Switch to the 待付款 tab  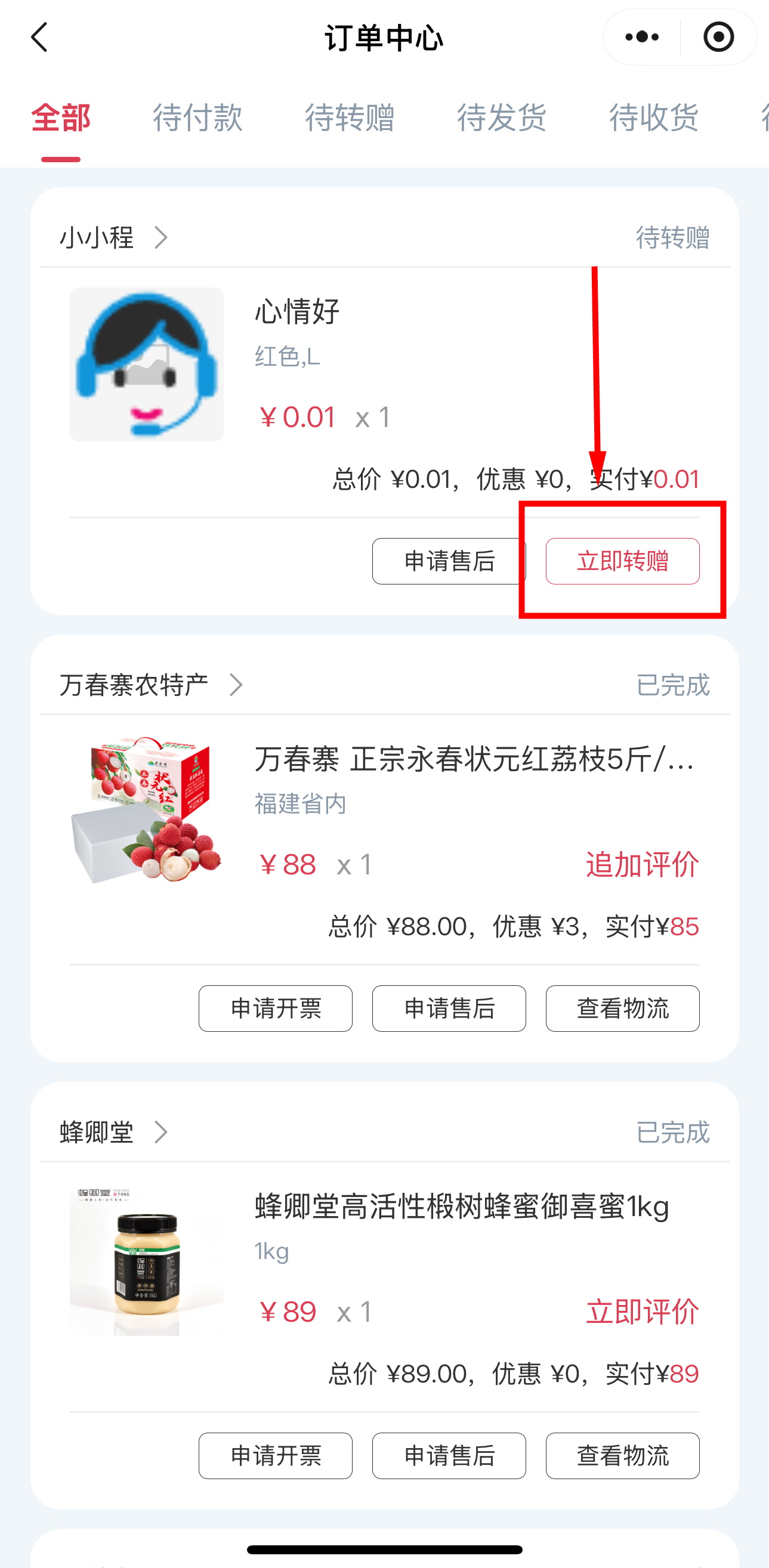(x=198, y=117)
